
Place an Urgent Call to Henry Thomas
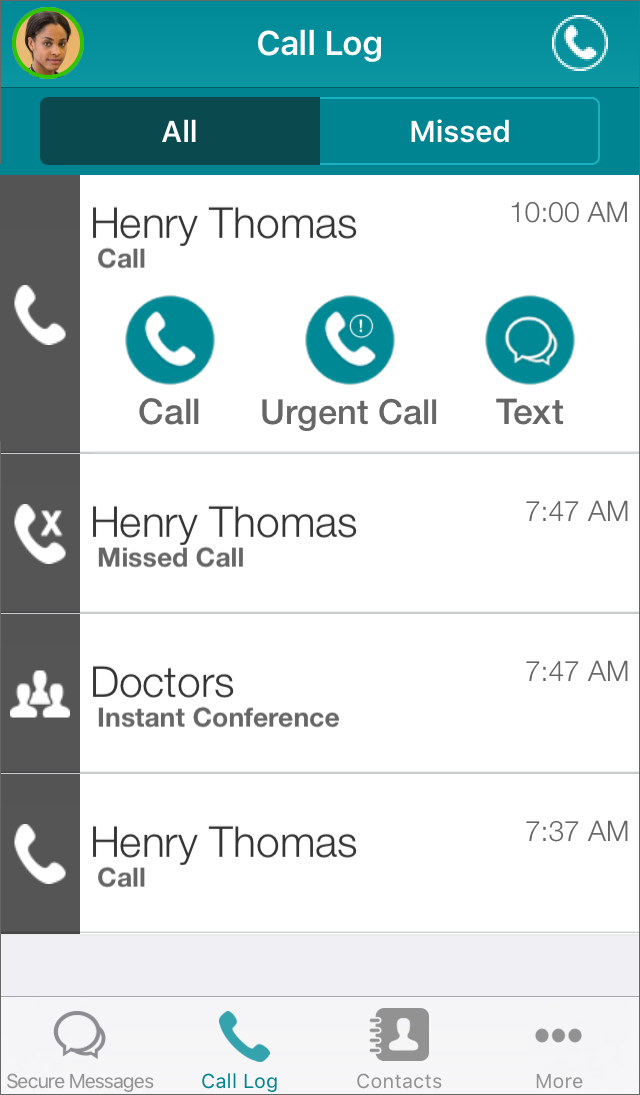click(349, 362)
